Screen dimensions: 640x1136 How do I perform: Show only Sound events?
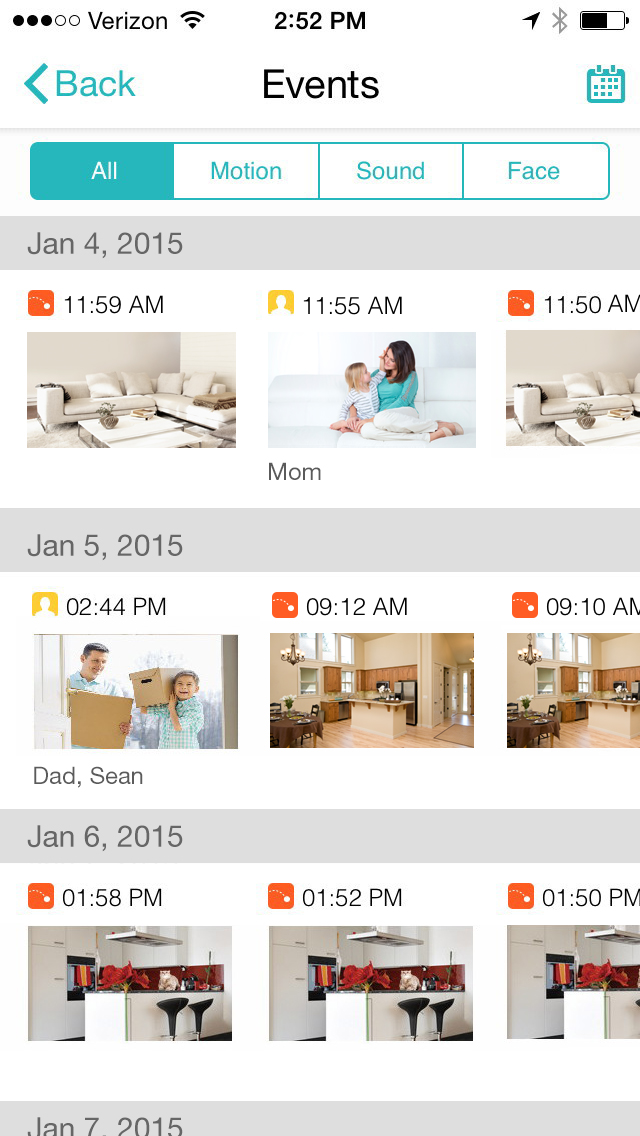390,171
